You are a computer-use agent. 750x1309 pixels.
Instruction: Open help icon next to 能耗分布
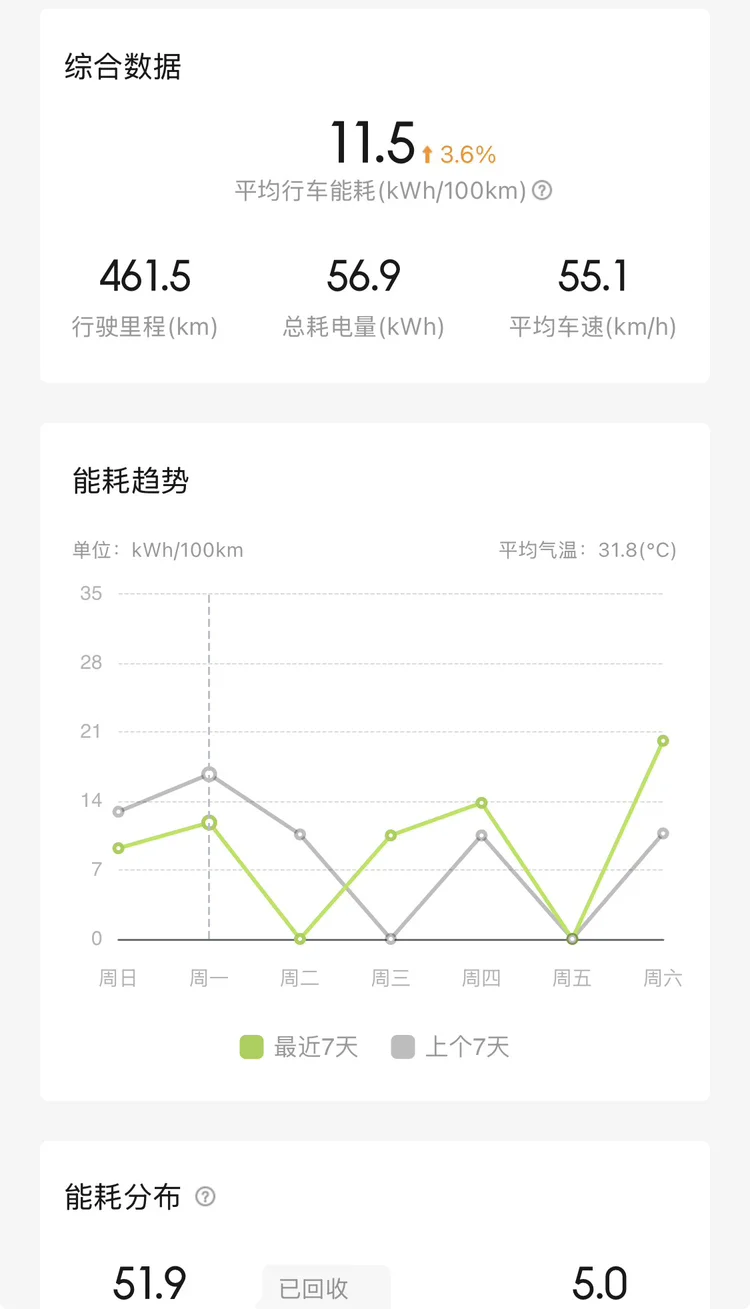pos(205,1196)
